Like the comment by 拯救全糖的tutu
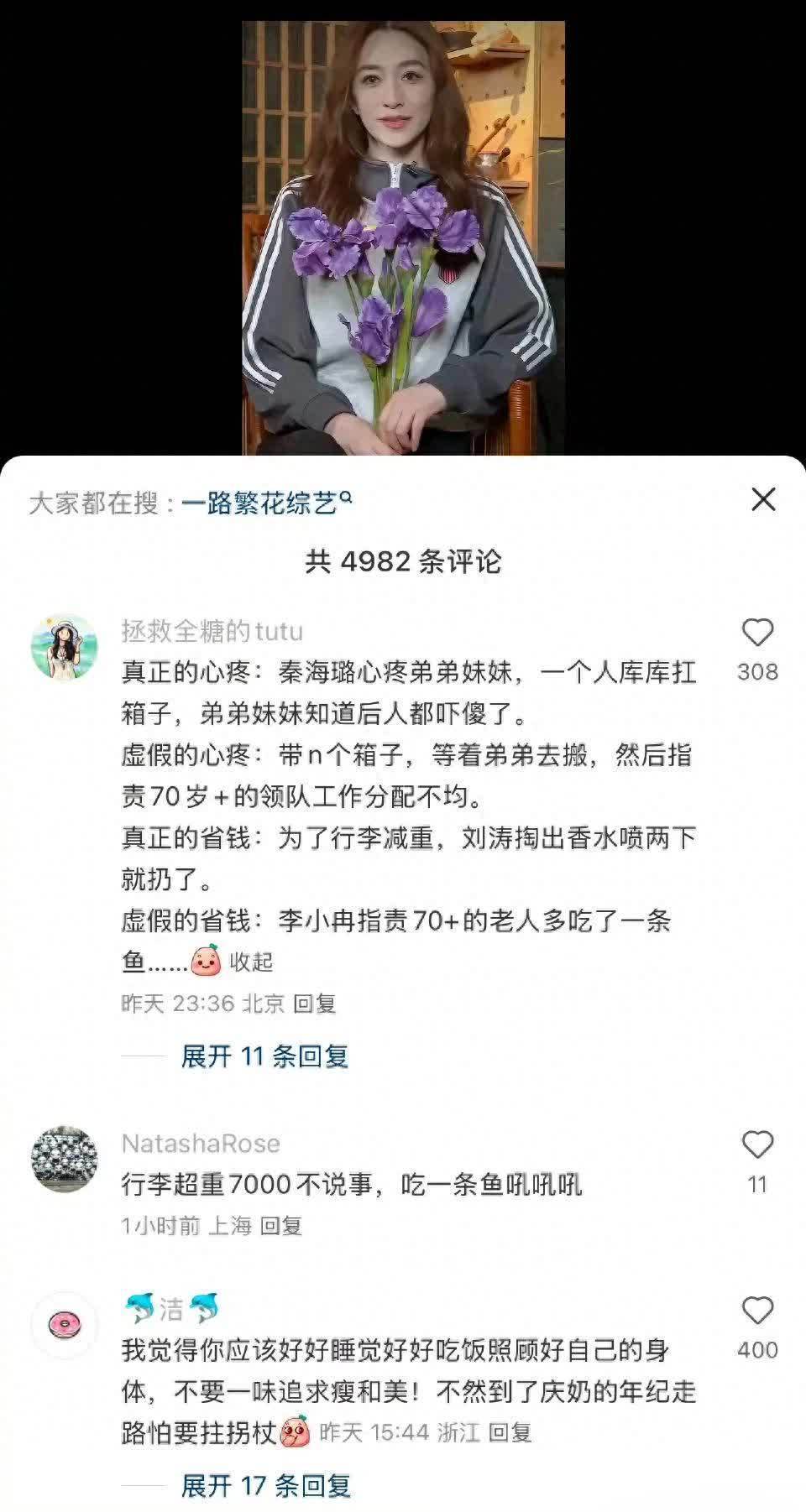 pos(757,633)
